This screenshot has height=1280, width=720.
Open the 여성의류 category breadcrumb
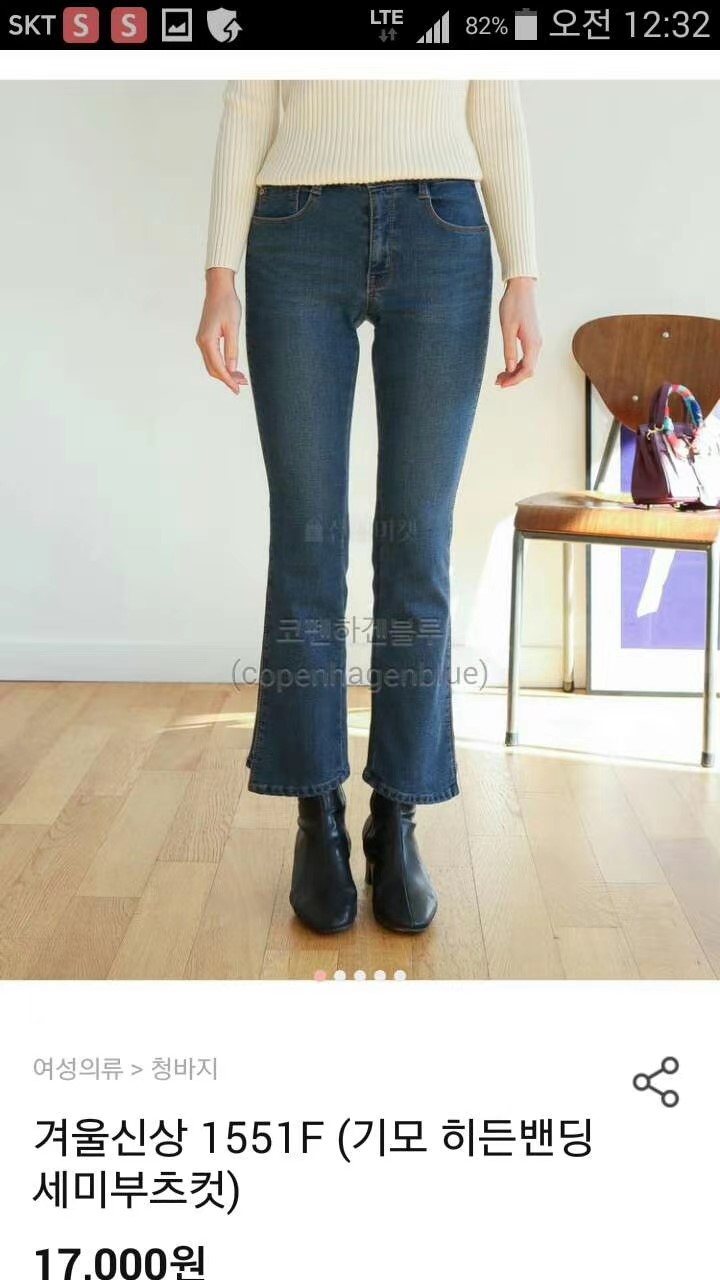[77, 1068]
